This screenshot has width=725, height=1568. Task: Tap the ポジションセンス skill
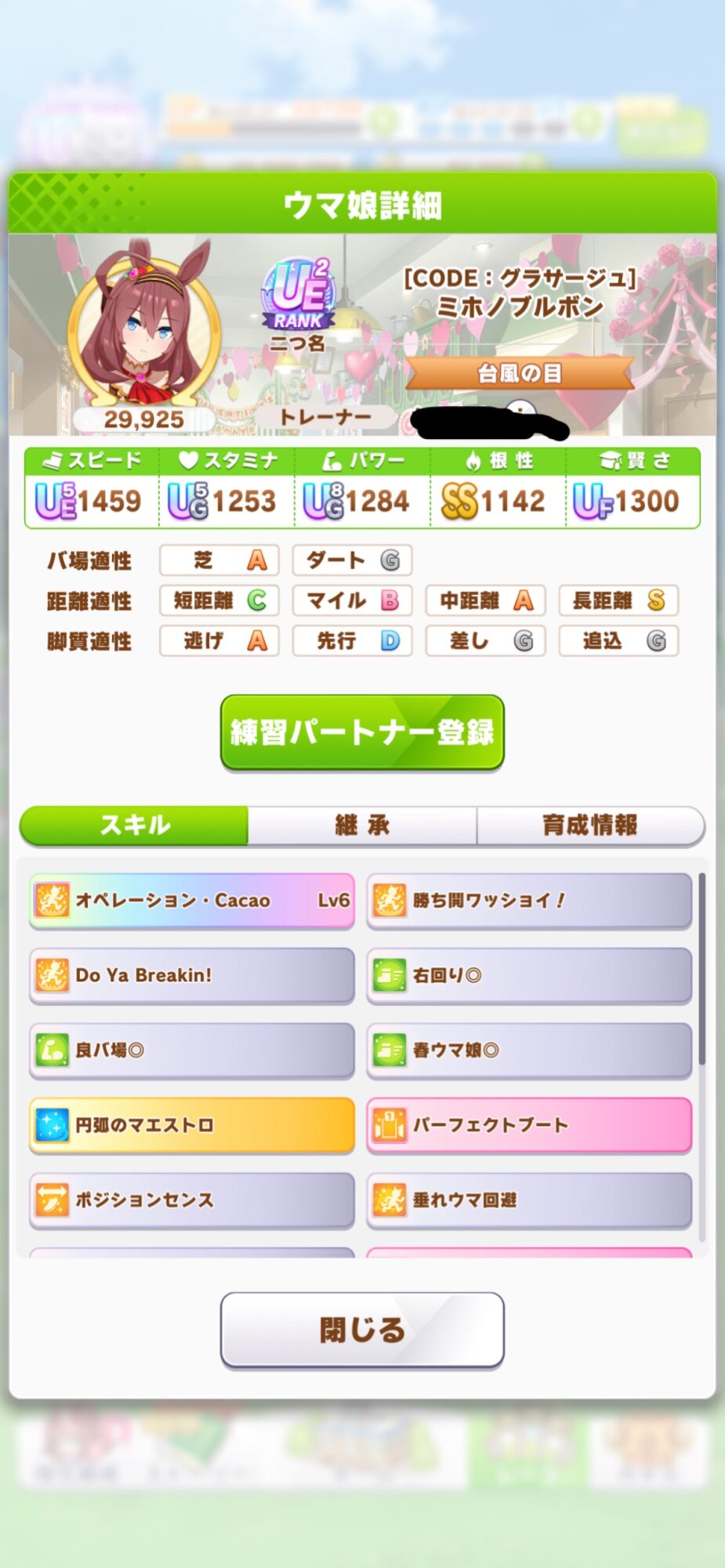[192, 1200]
